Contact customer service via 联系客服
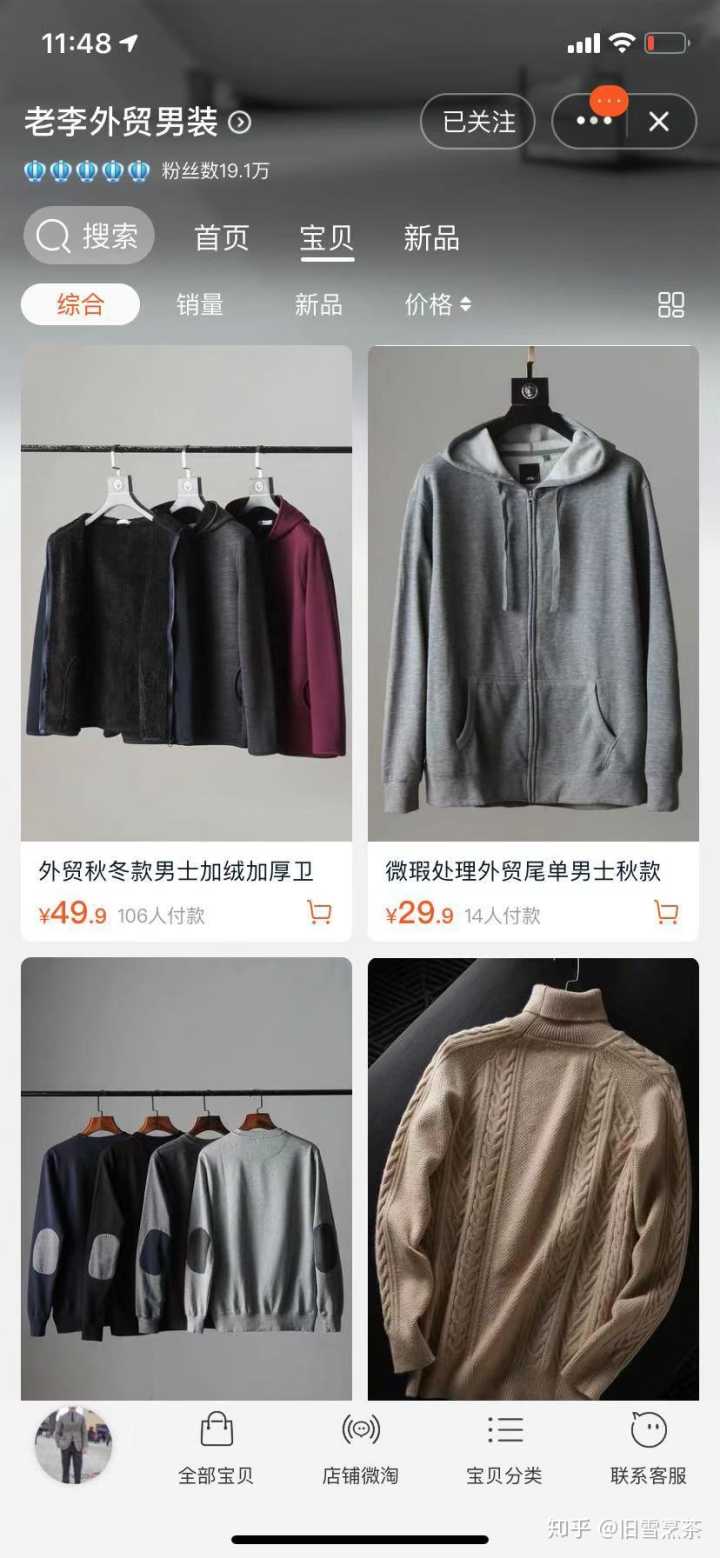Screen dimensions: 720x1558 (x=648, y=1447)
